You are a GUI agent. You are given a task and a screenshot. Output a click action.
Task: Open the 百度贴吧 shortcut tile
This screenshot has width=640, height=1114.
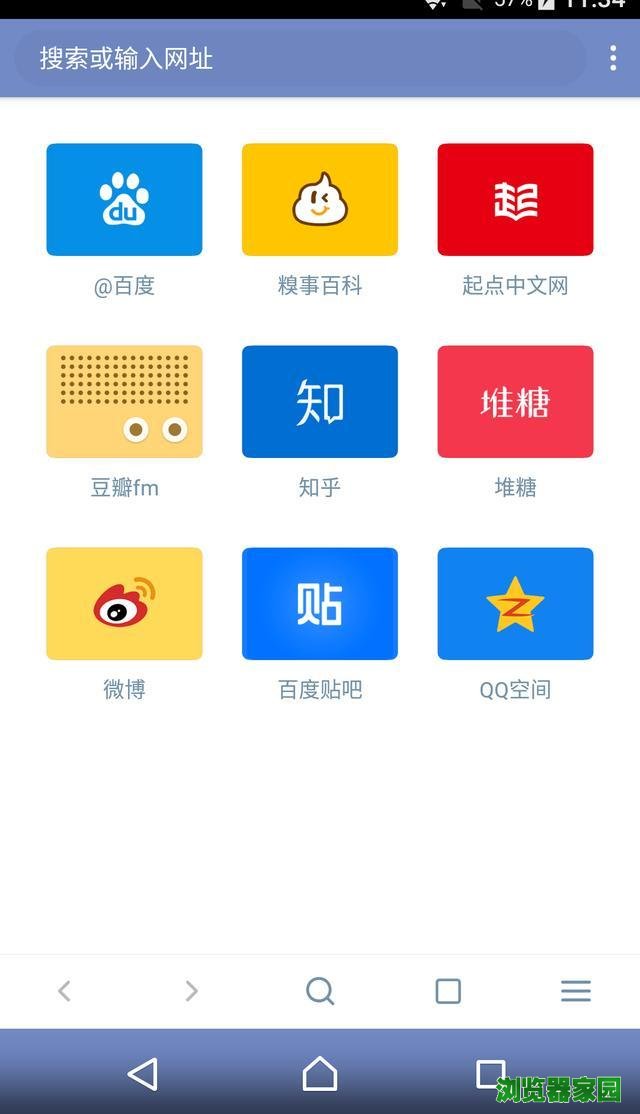pos(320,604)
